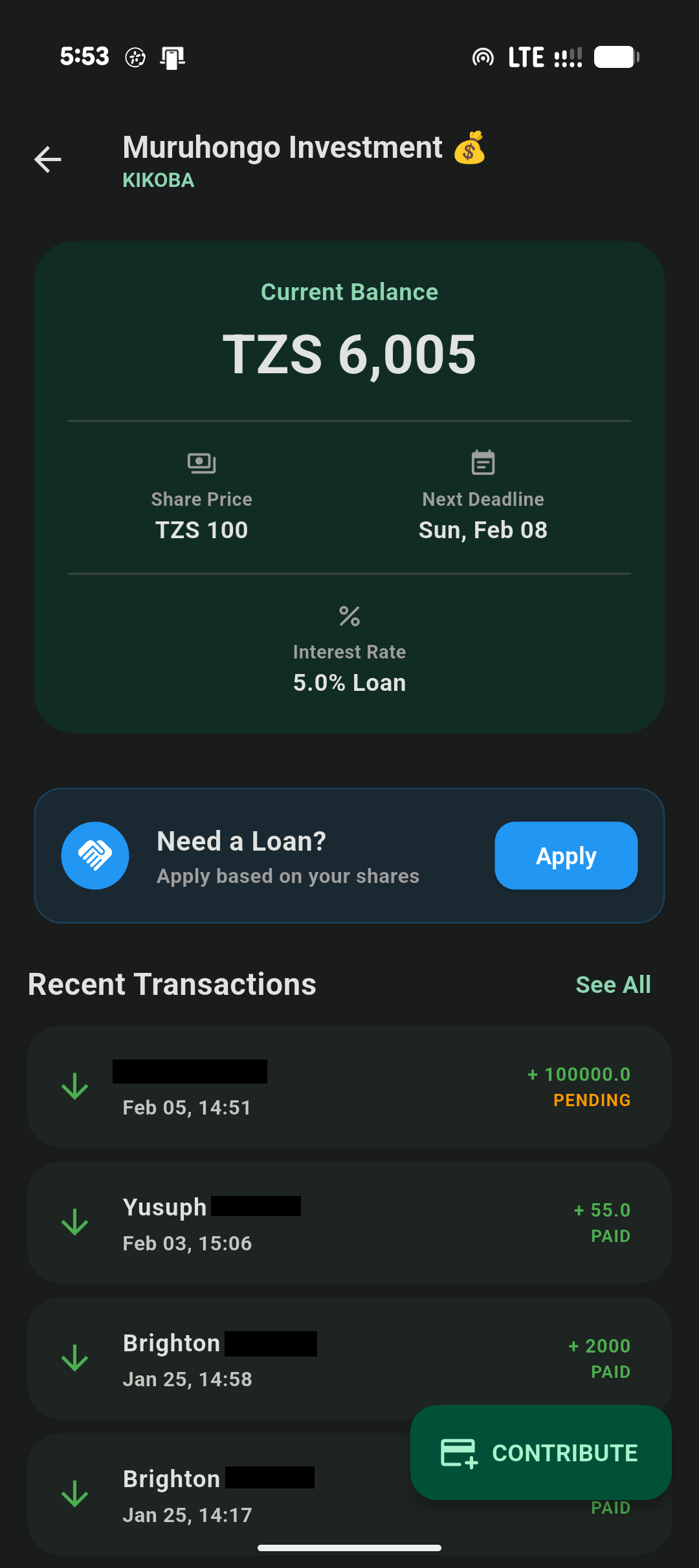Viewport: 699px width, 1568px height.
Task: Tap the card icon inside the Contribute button
Action: point(460,1453)
